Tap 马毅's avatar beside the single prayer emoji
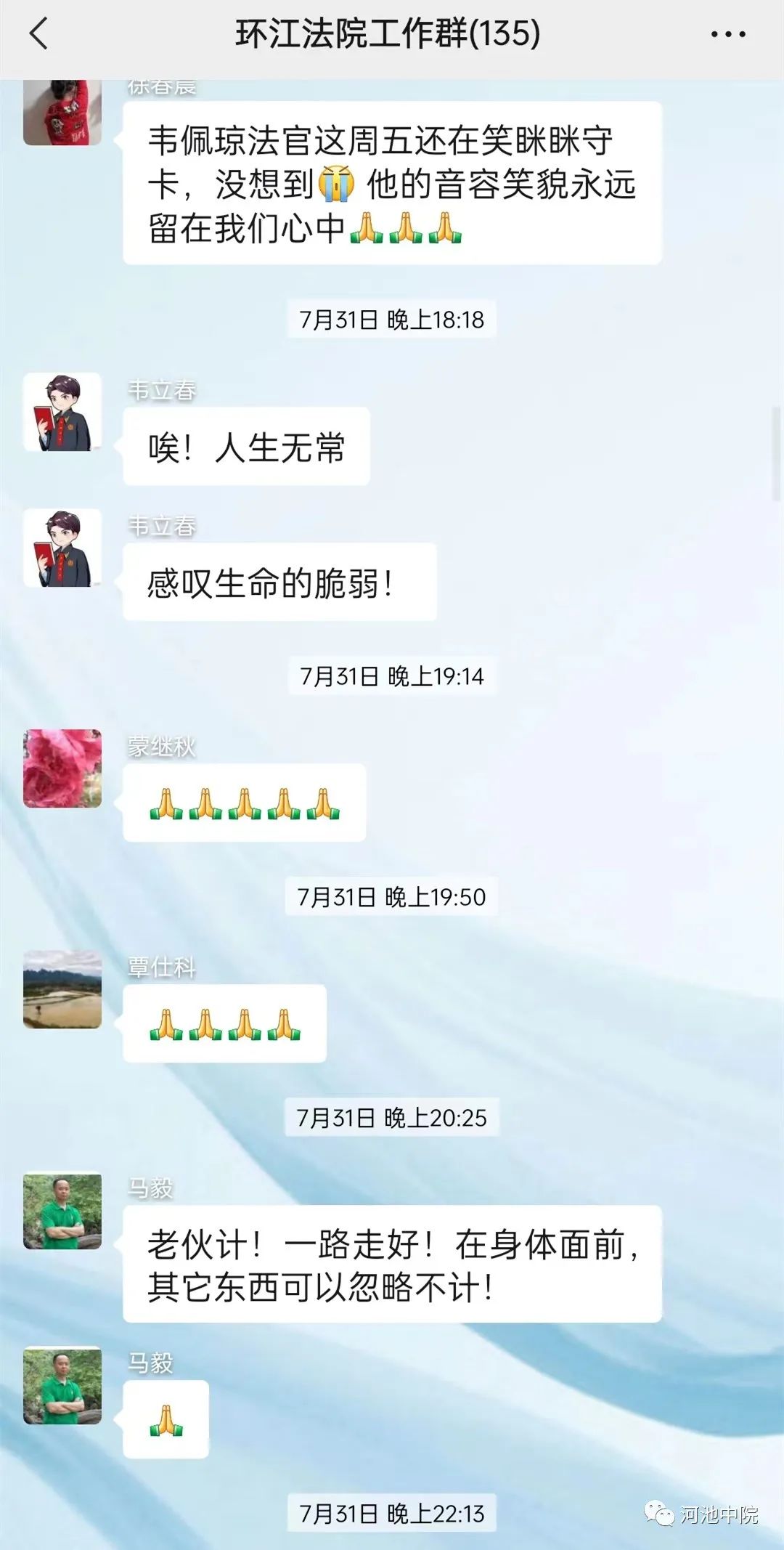This screenshot has width=784, height=1550. [x=62, y=1385]
